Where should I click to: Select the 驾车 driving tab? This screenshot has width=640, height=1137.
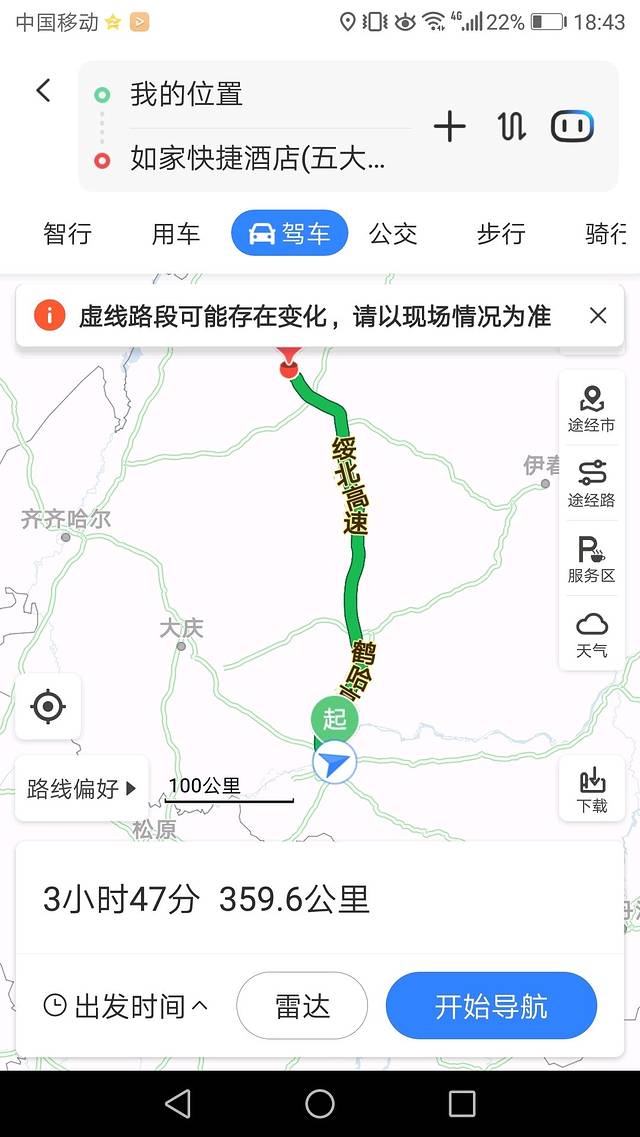coord(290,234)
